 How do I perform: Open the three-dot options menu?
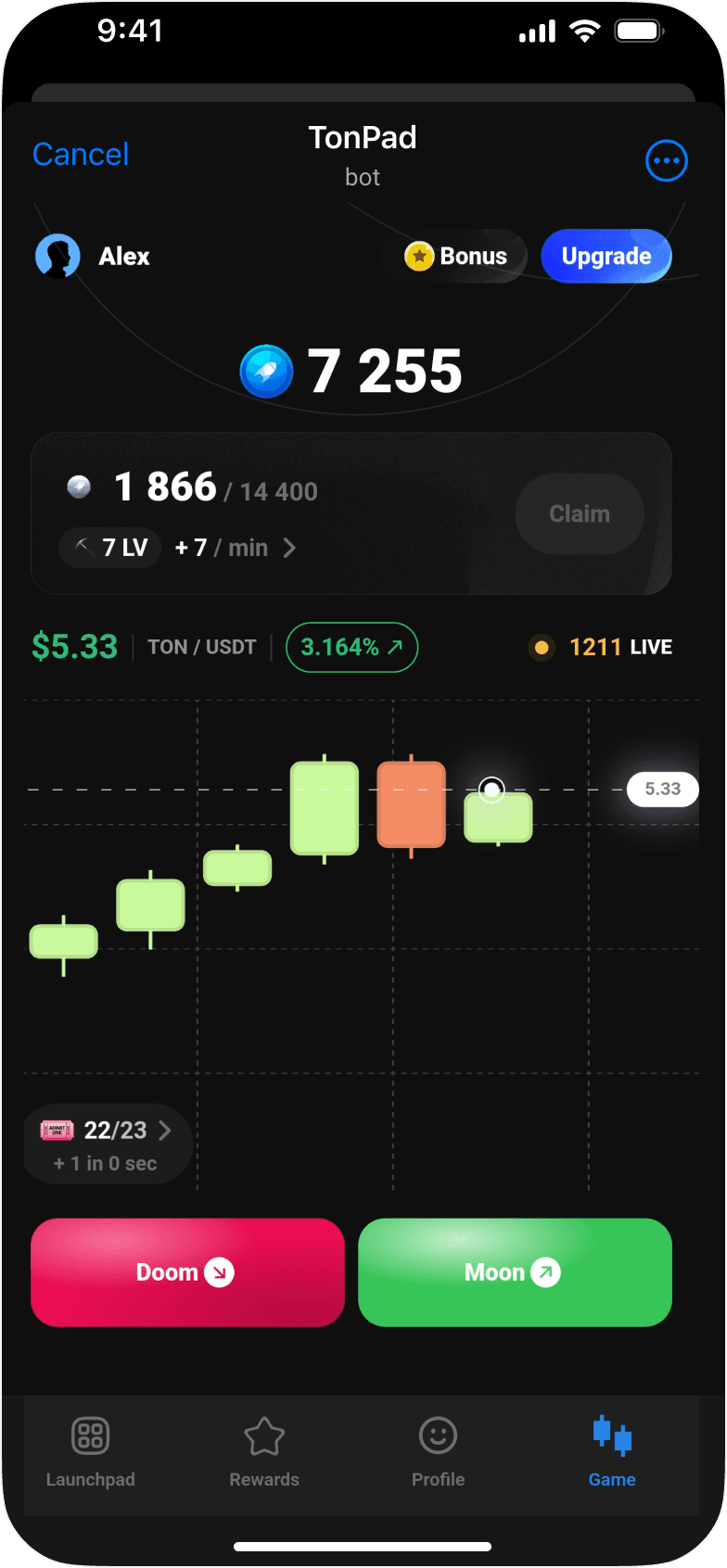(666, 161)
